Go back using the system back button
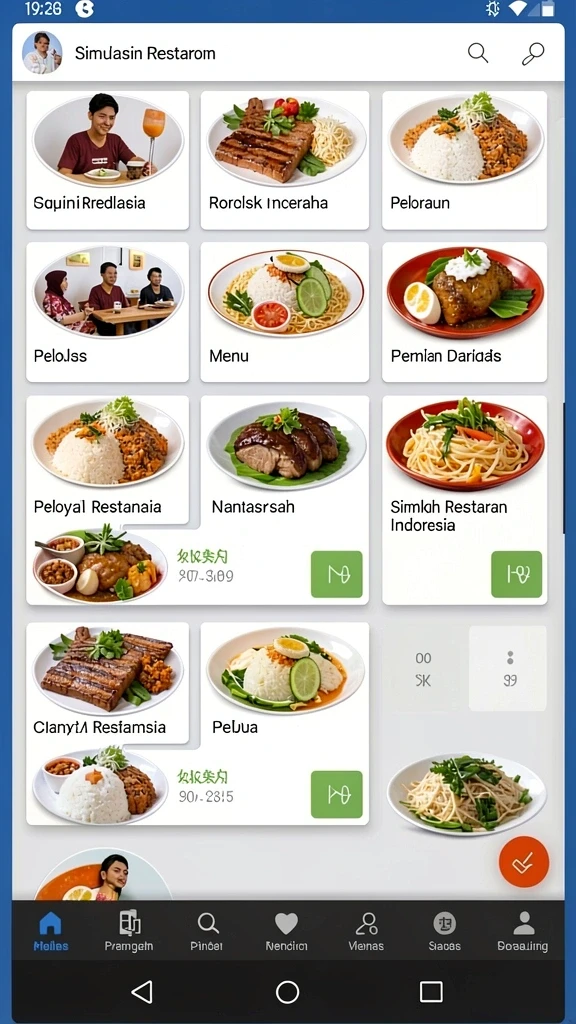 coord(142,992)
